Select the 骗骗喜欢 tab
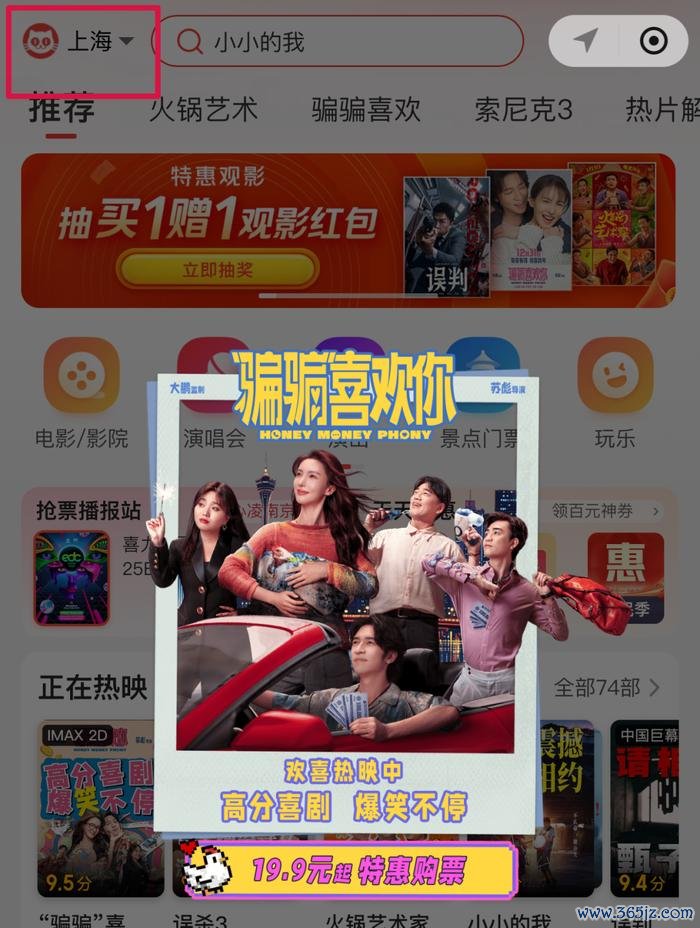The image size is (700, 928). pos(365,108)
